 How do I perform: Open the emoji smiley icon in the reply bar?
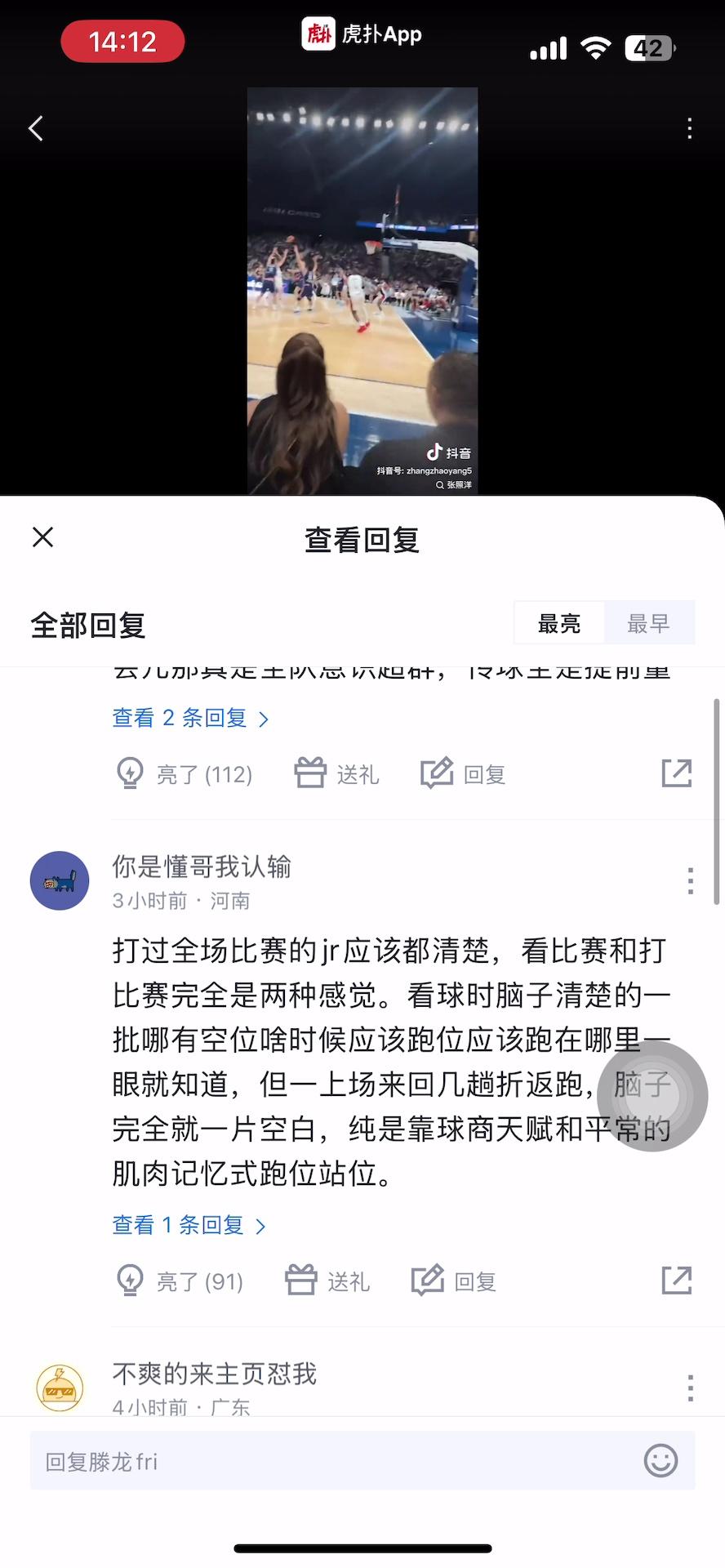pos(661,1459)
